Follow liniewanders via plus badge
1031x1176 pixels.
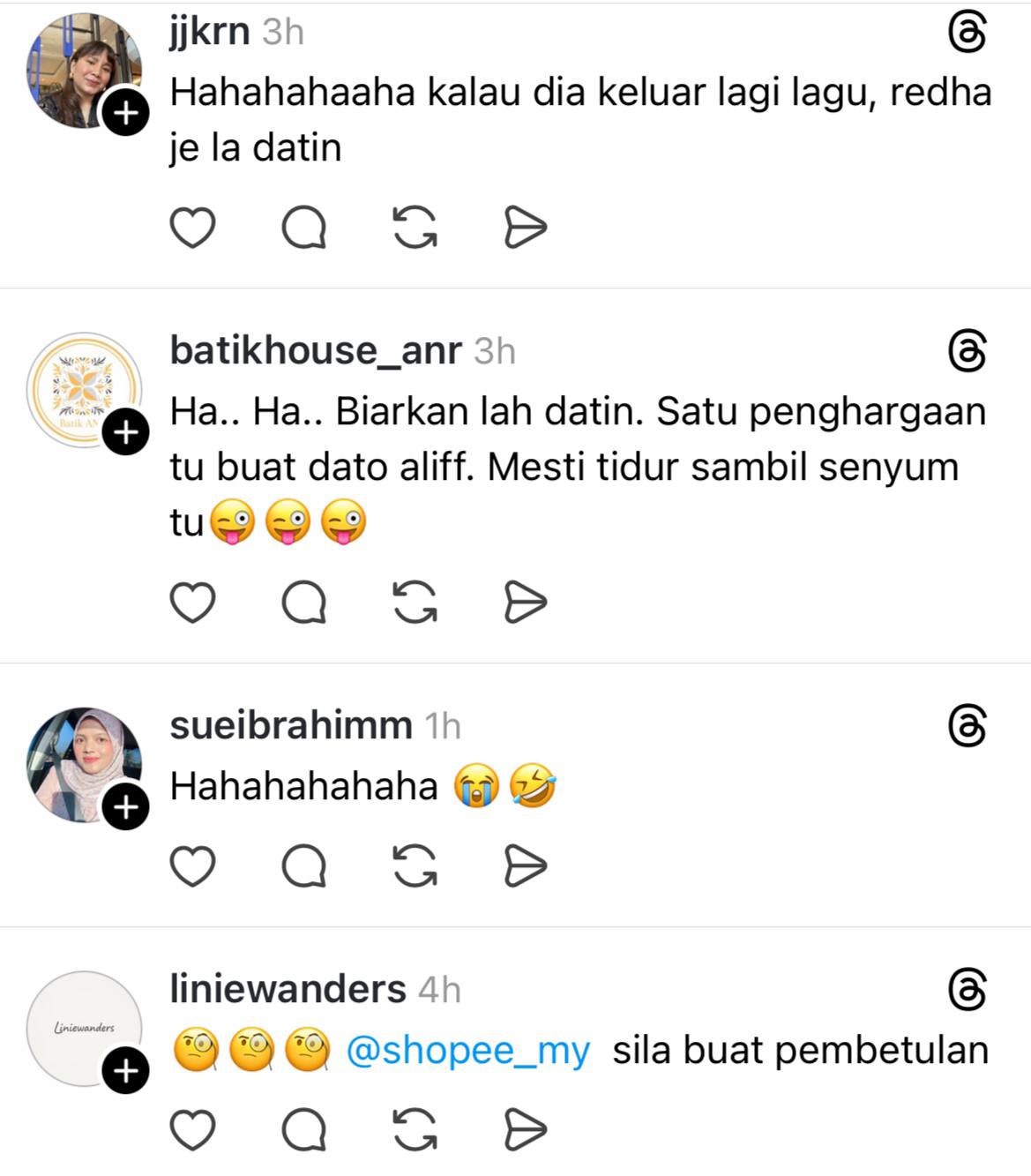[126, 1070]
